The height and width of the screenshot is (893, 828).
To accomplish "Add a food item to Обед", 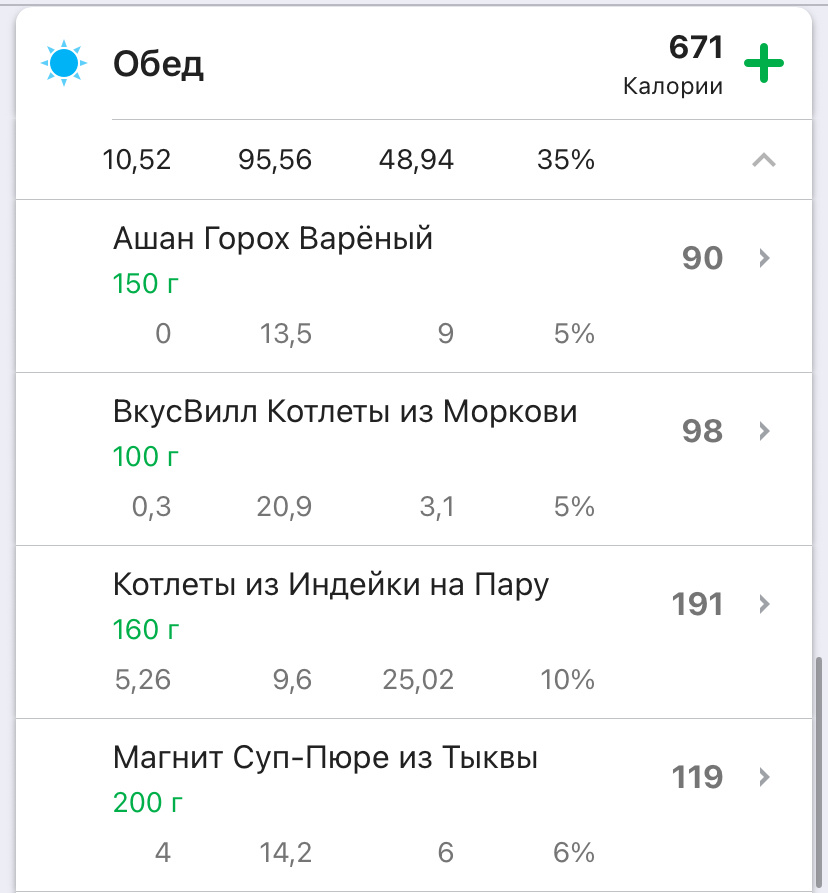I will click(764, 65).
